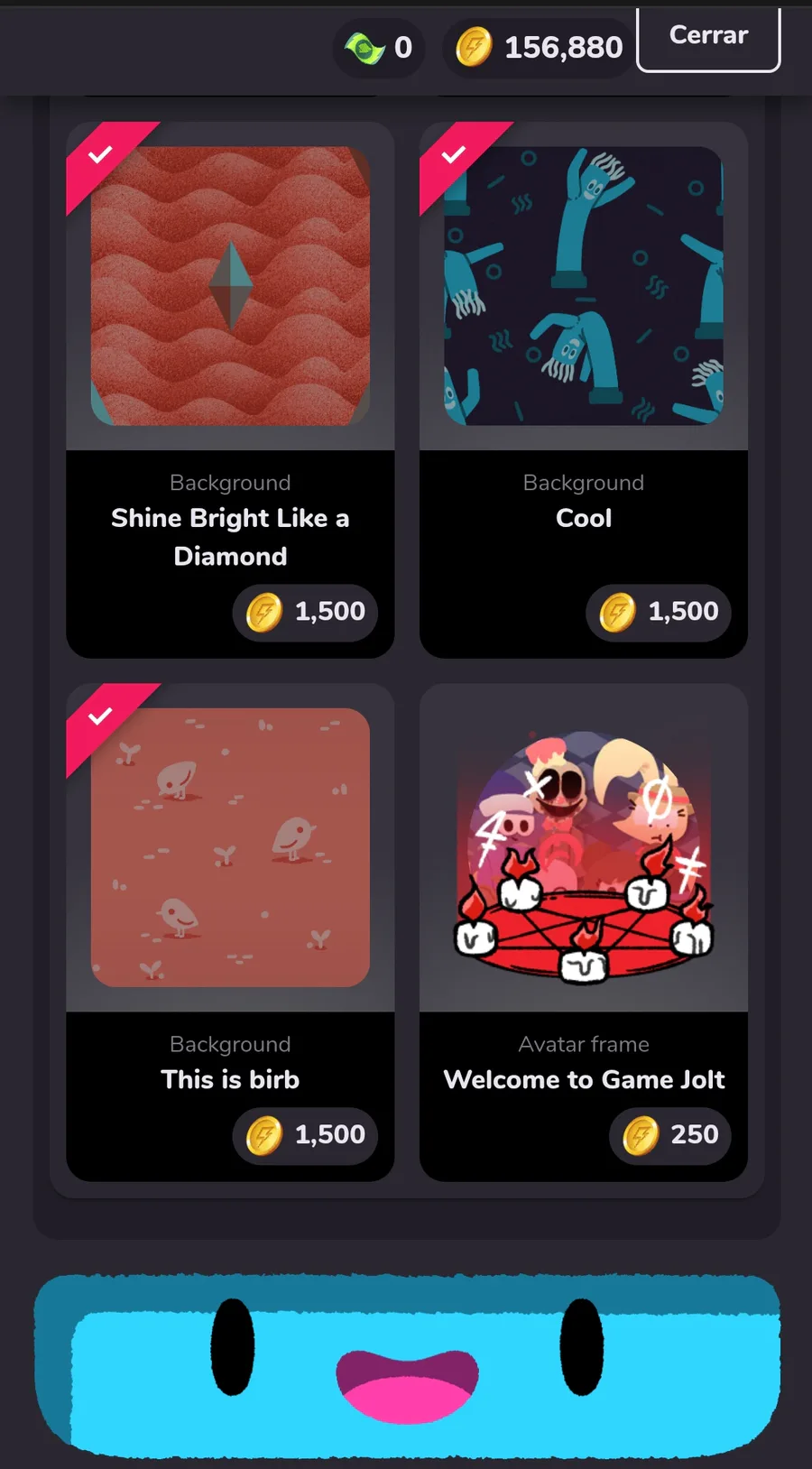This screenshot has width=812, height=1469.
Task: Tap the 156,880 coin balance
Action: (x=540, y=47)
